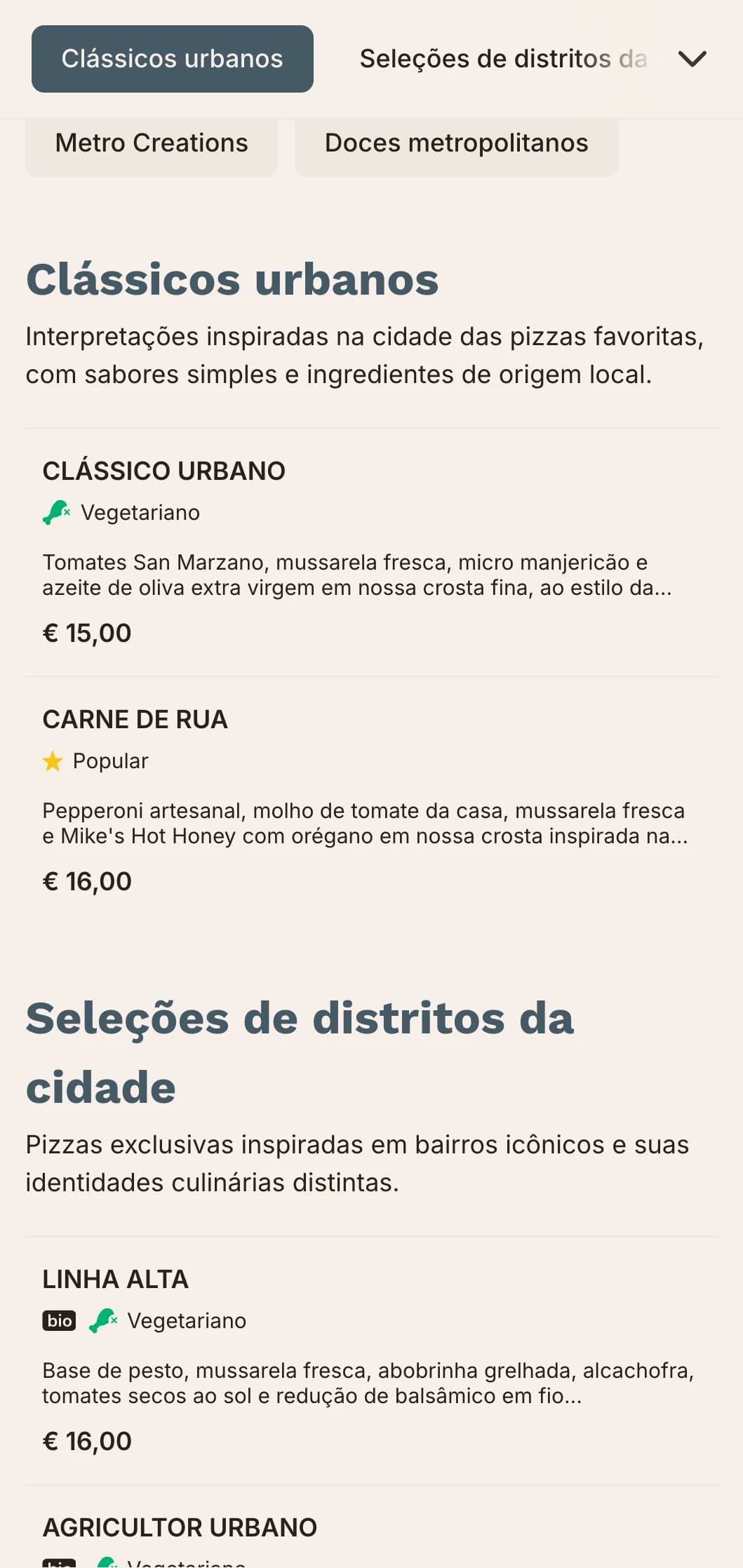The image size is (743, 1568).
Task: Open the Clássico Urbano pizza item
Action: click(x=163, y=471)
